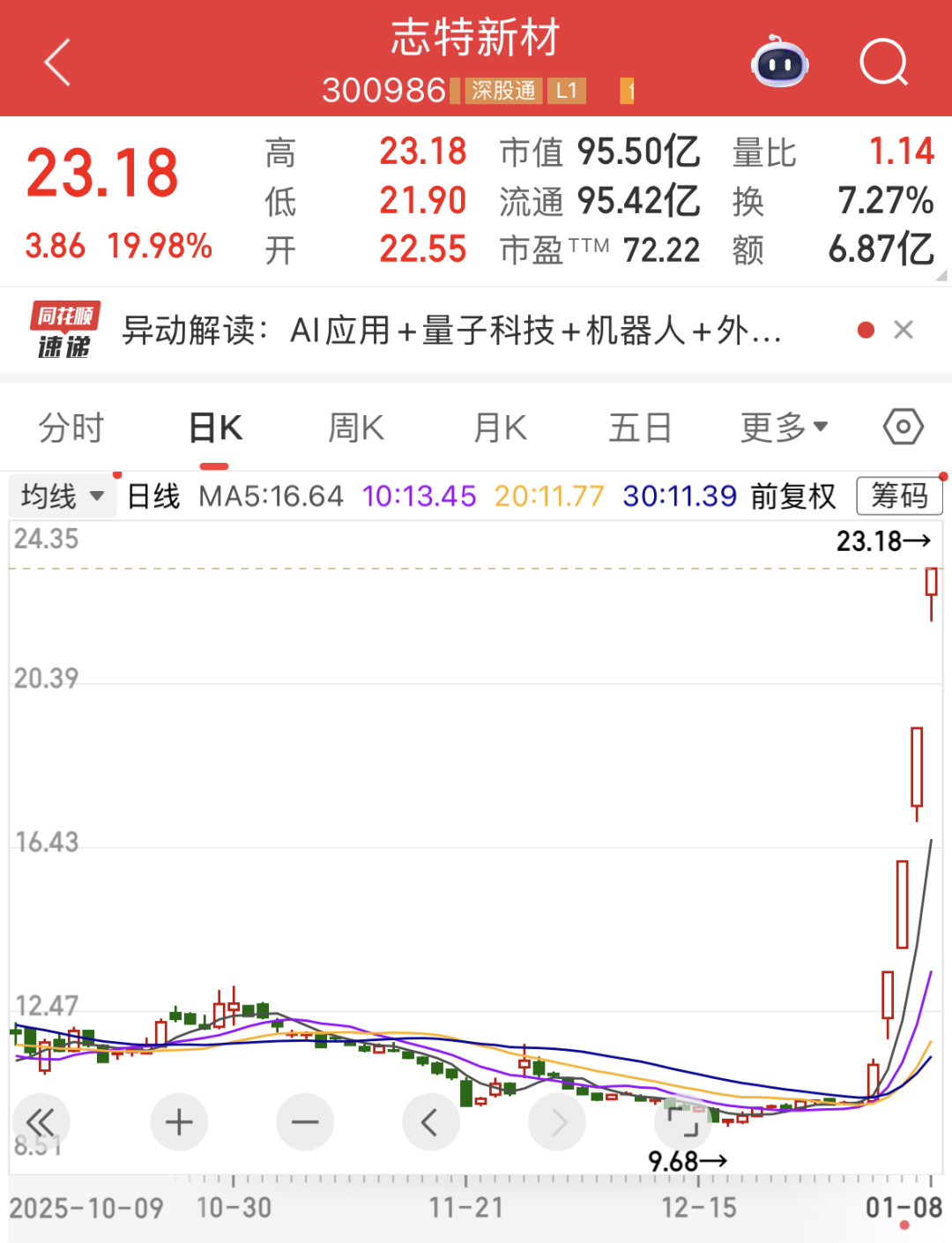Tap the zoom-in plus control on chart
This screenshot has width=952, height=1243.
pyautogui.click(x=179, y=1121)
